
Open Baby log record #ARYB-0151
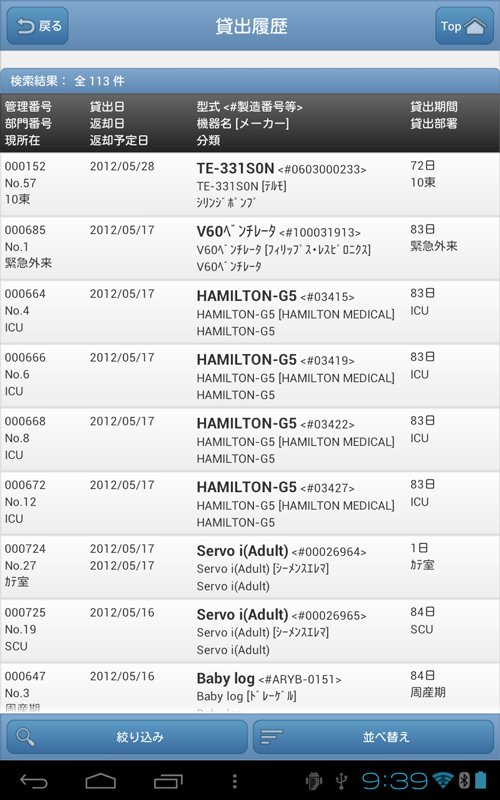(250, 687)
